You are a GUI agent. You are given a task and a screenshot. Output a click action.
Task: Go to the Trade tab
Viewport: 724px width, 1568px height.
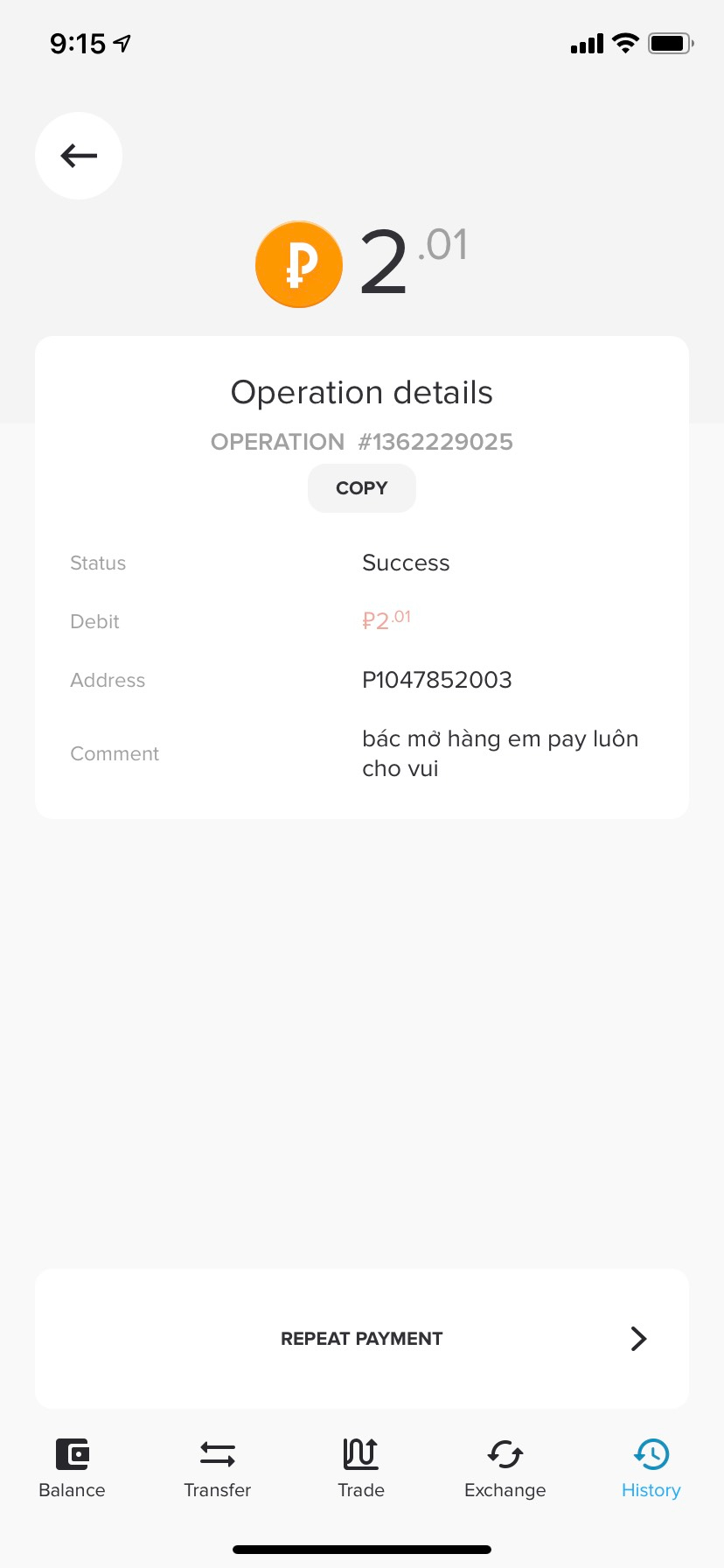coord(361,1467)
